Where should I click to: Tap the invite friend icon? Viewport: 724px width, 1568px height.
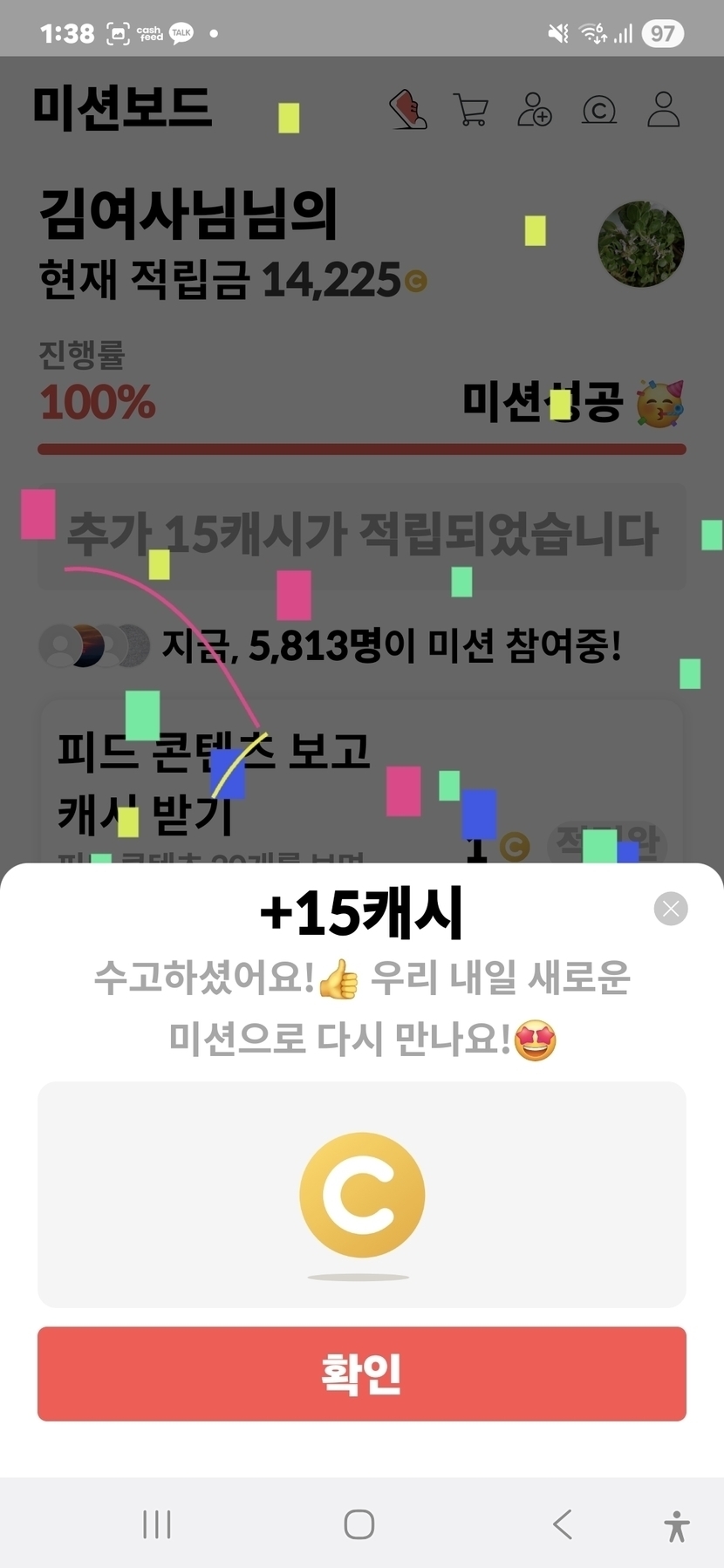point(534,110)
